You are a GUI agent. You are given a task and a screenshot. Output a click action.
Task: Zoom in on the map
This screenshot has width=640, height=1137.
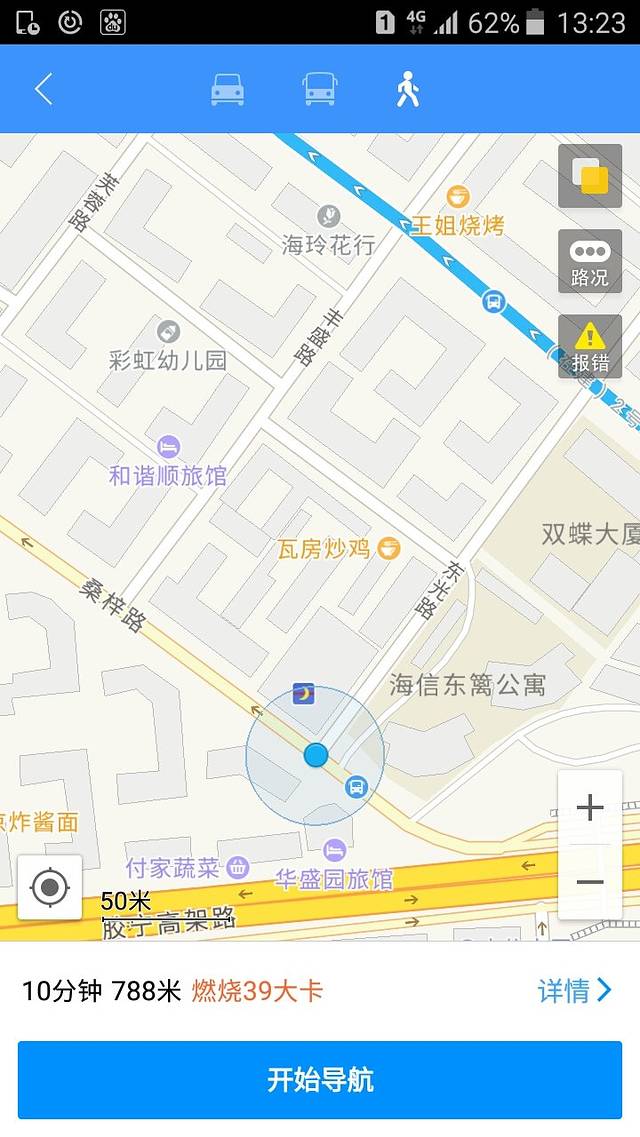tap(590, 808)
